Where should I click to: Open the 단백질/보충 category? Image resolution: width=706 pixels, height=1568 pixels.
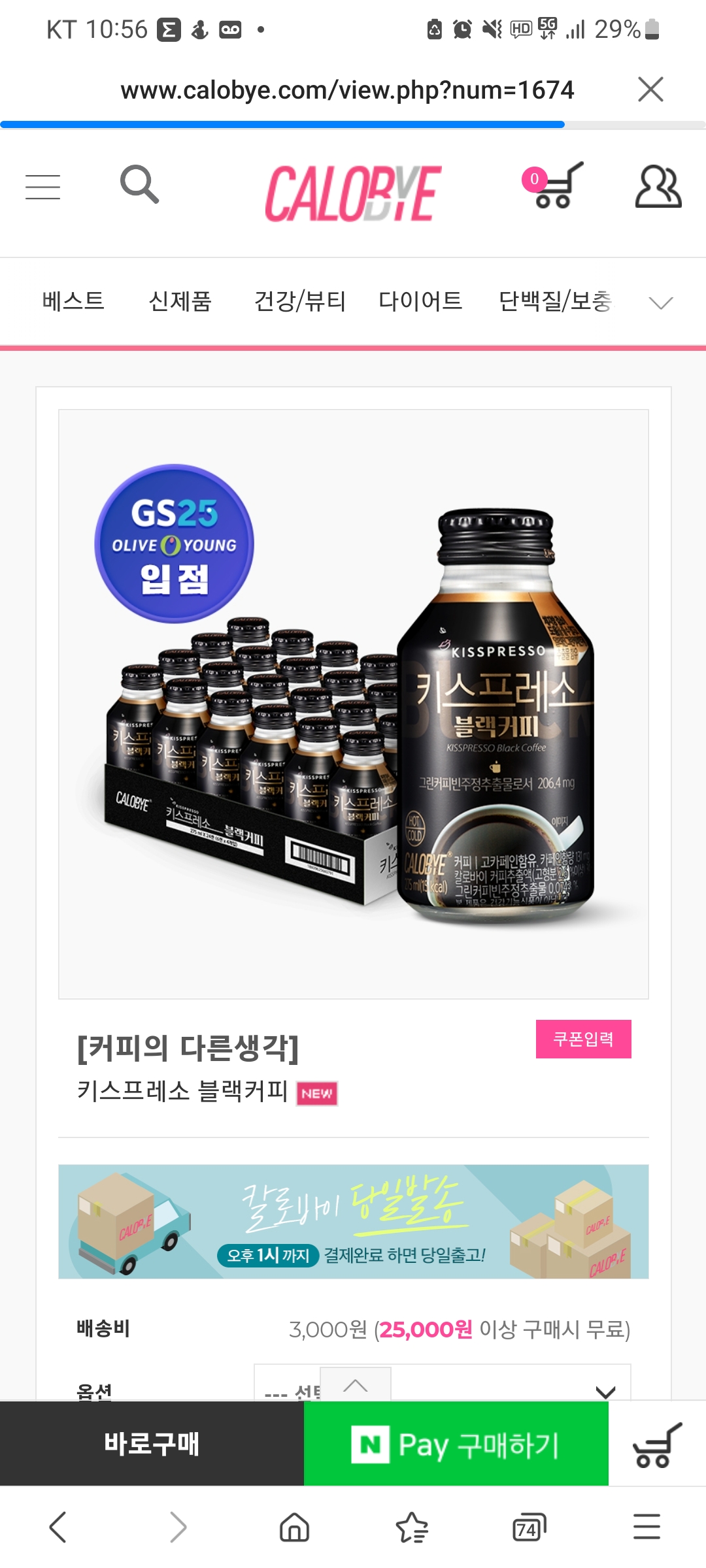pyautogui.click(x=556, y=301)
